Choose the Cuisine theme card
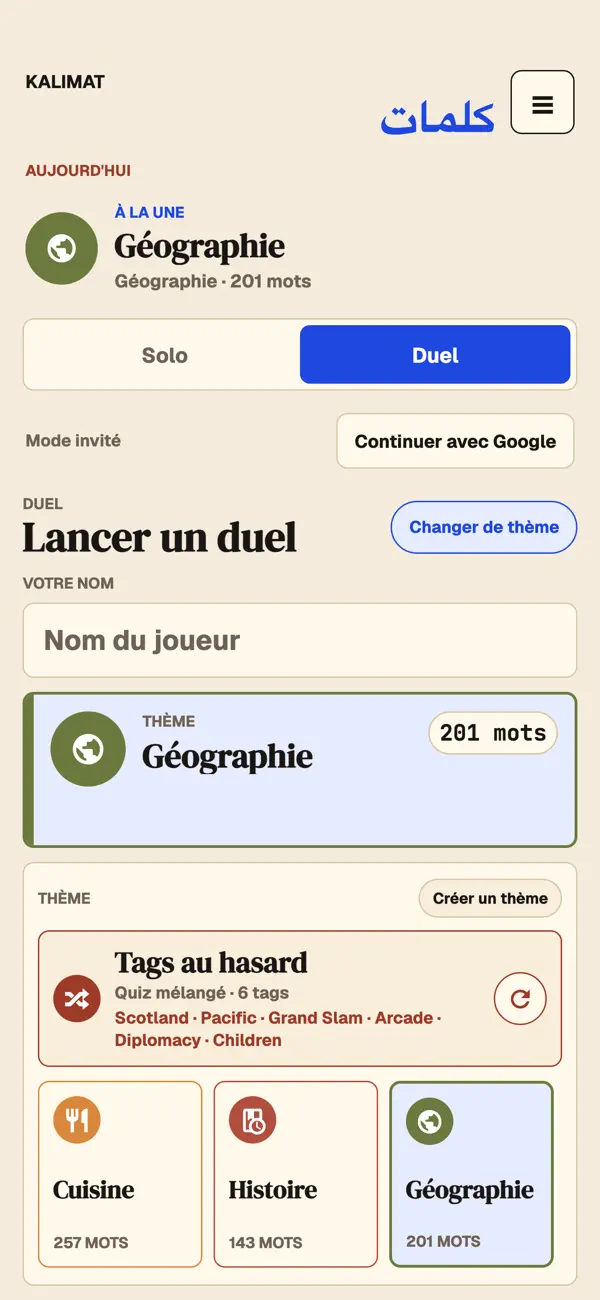The height and width of the screenshot is (1300, 600). (120, 1174)
